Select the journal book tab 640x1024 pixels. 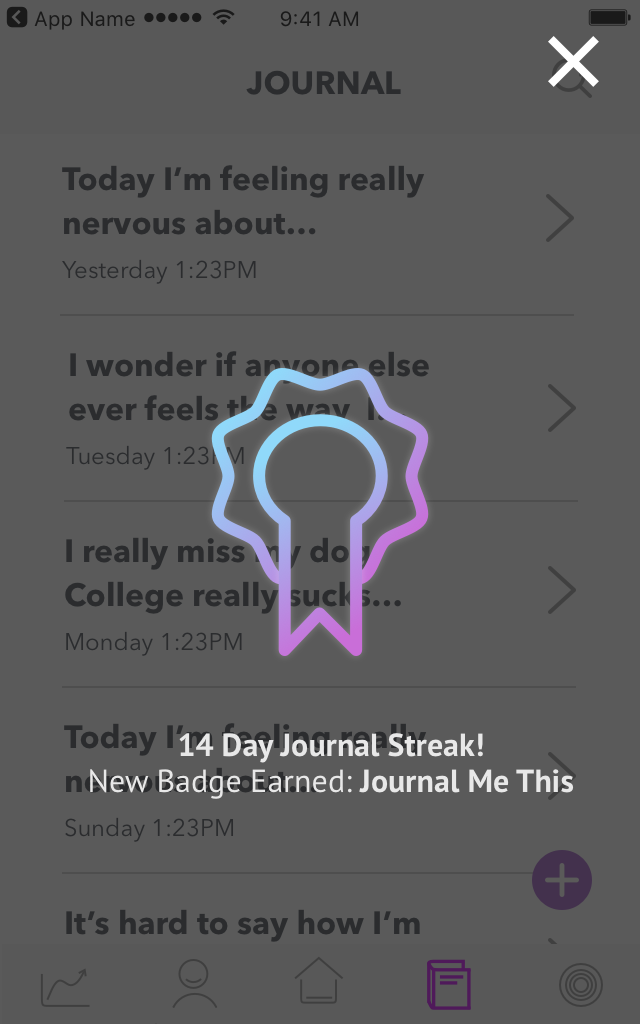point(449,984)
